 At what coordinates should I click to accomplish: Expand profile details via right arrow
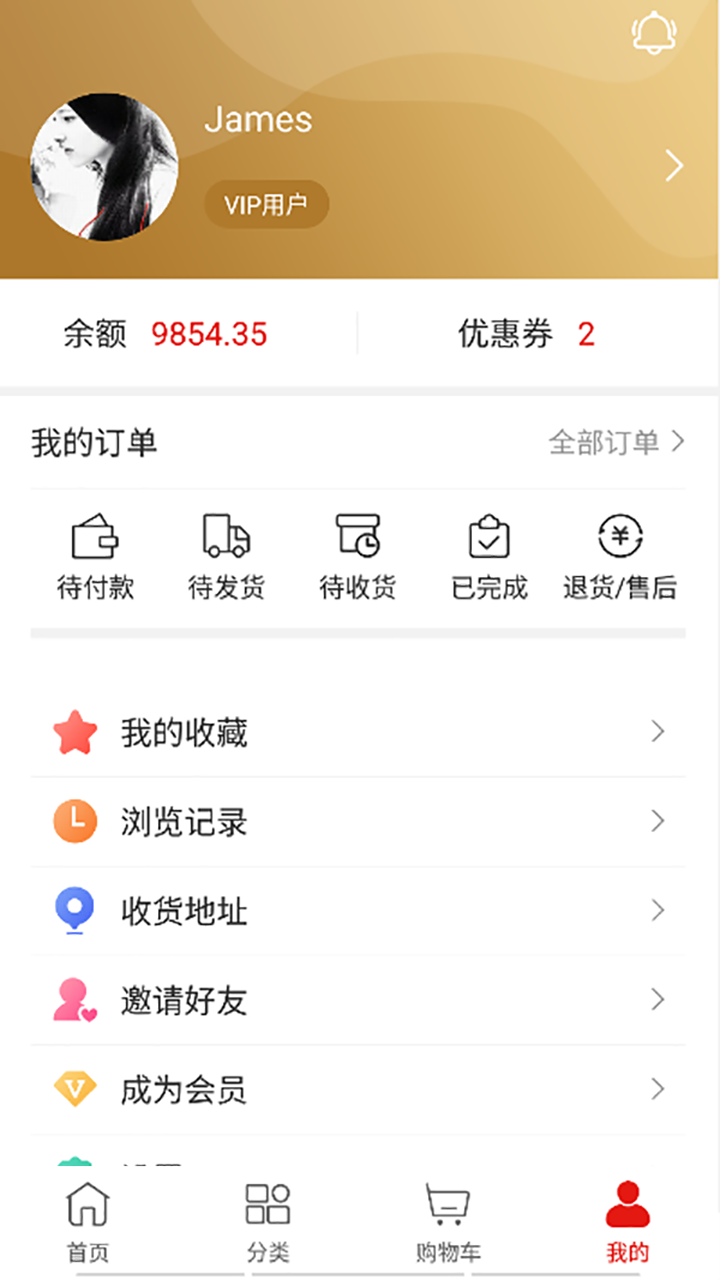coord(672,166)
